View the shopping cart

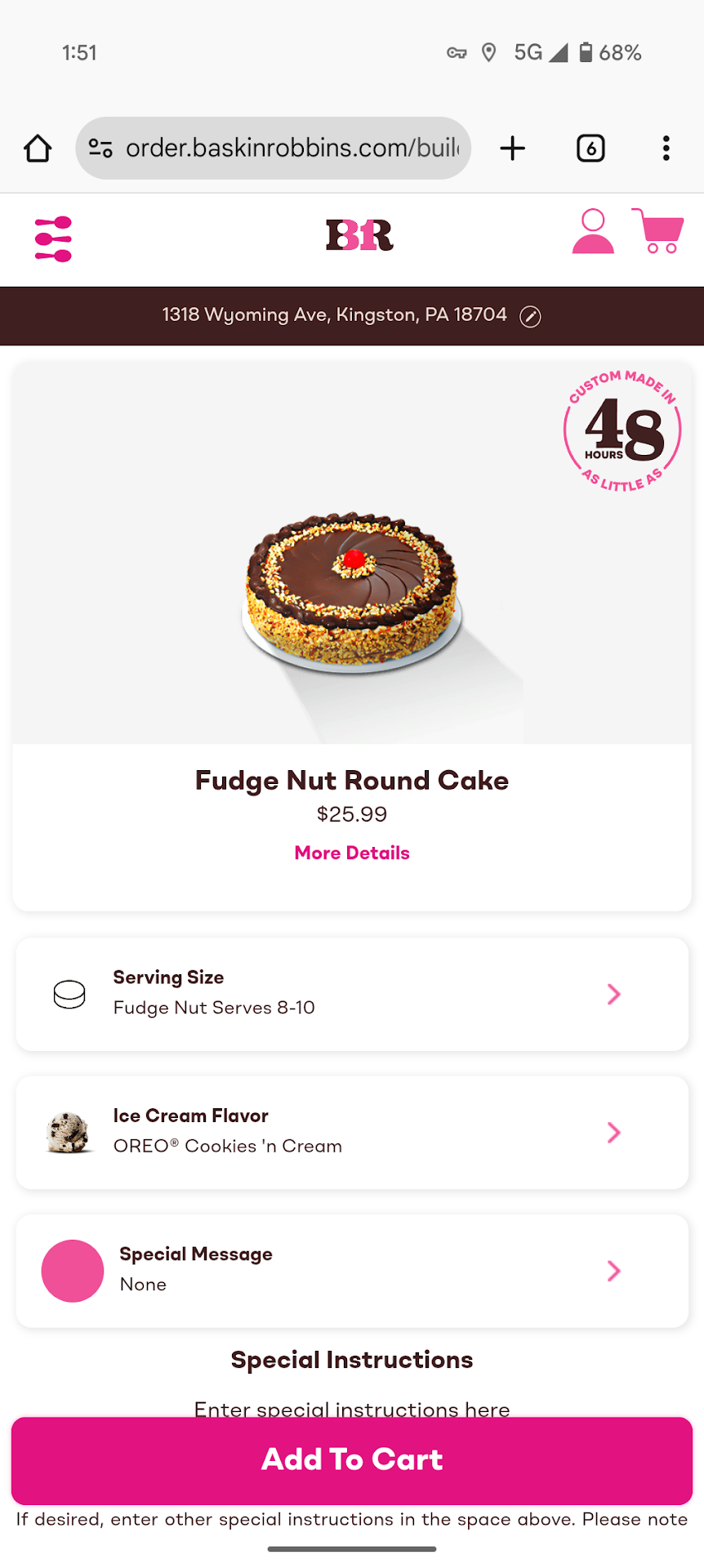click(658, 232)
